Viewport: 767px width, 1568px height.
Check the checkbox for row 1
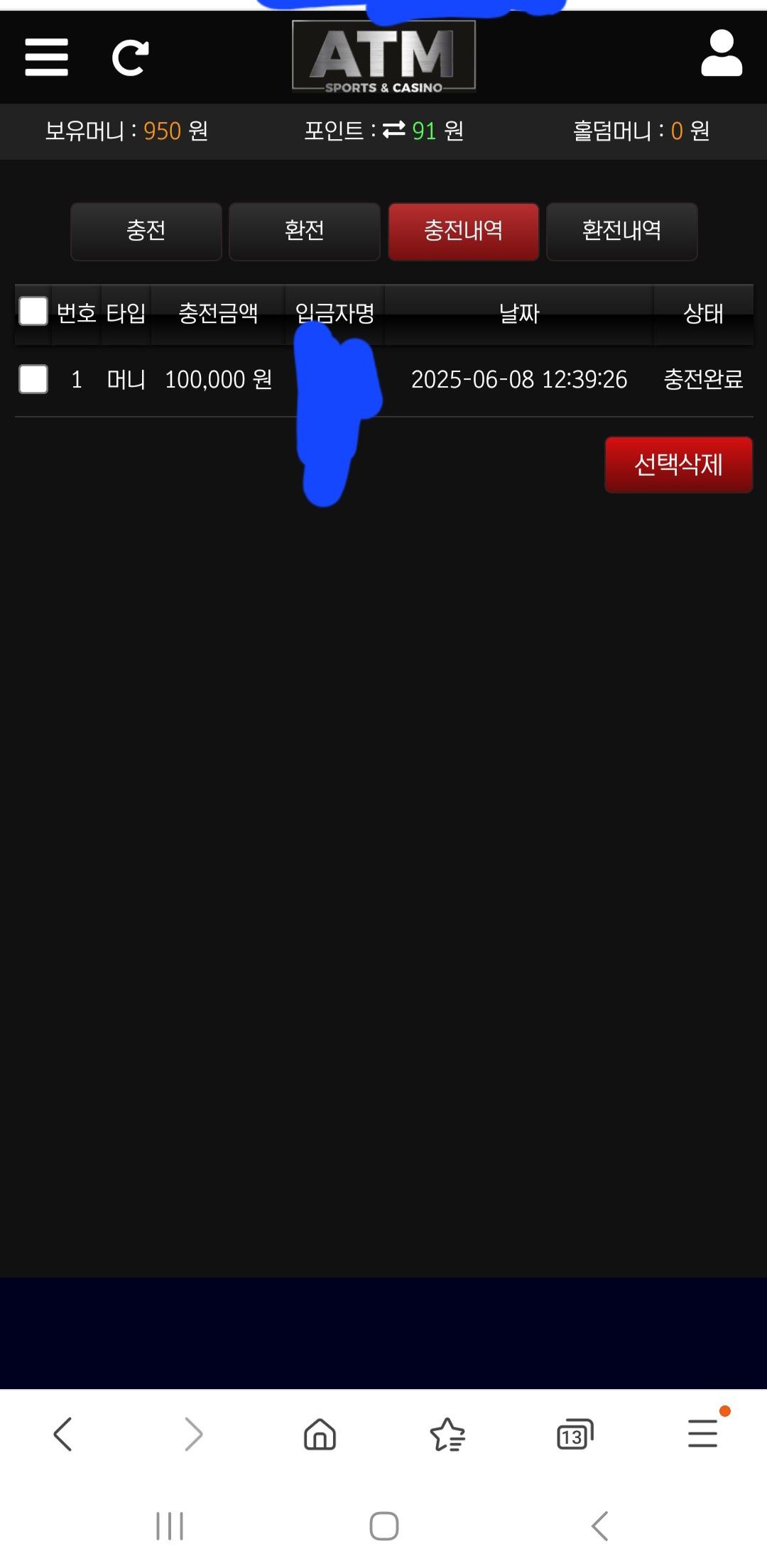[33, 379]
